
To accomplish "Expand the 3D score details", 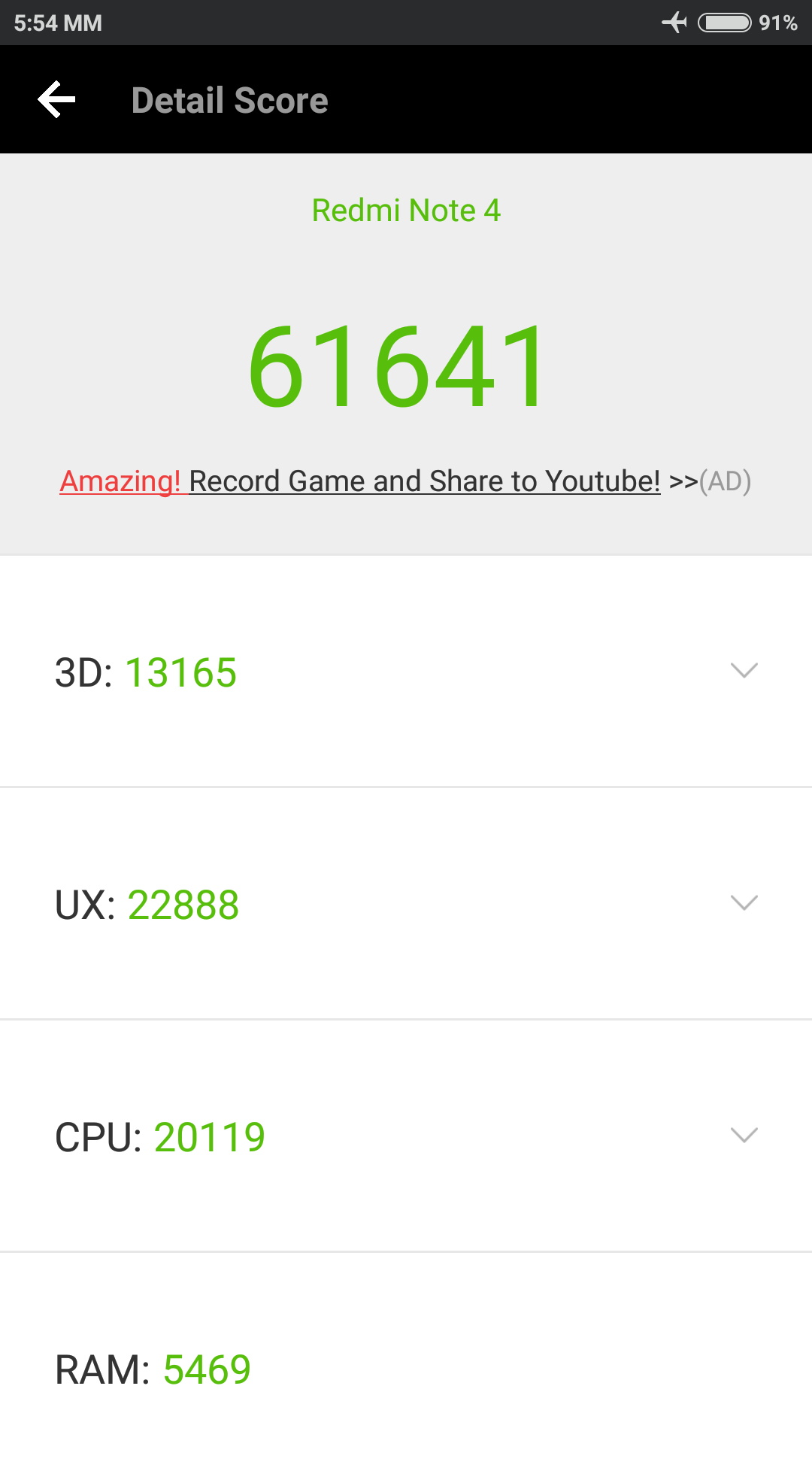I will 744,671.
